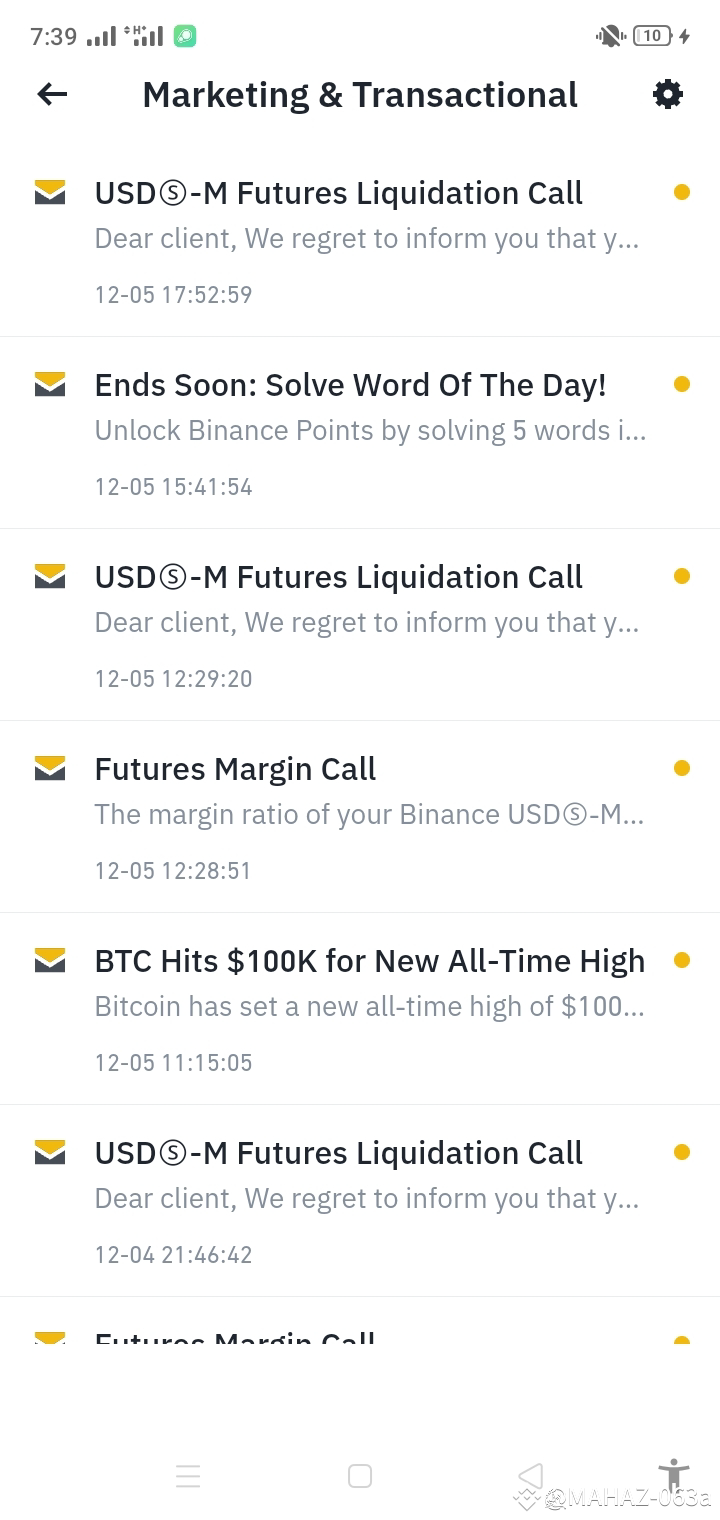
Task: Click the Unlock Binance Points preview text
Action: 370,430
